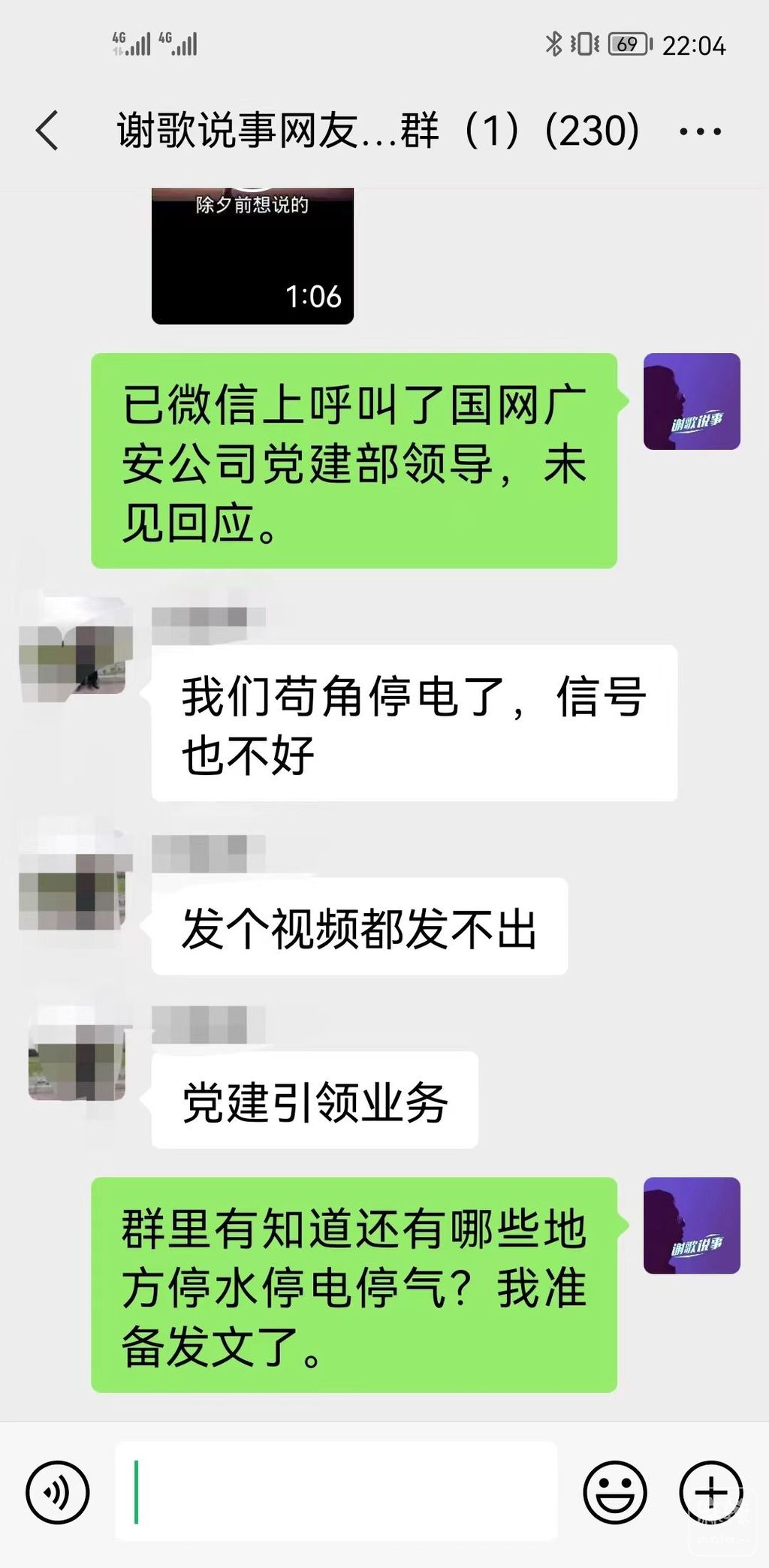
Task: Focus the message text field
Action: coord(336,1491)
